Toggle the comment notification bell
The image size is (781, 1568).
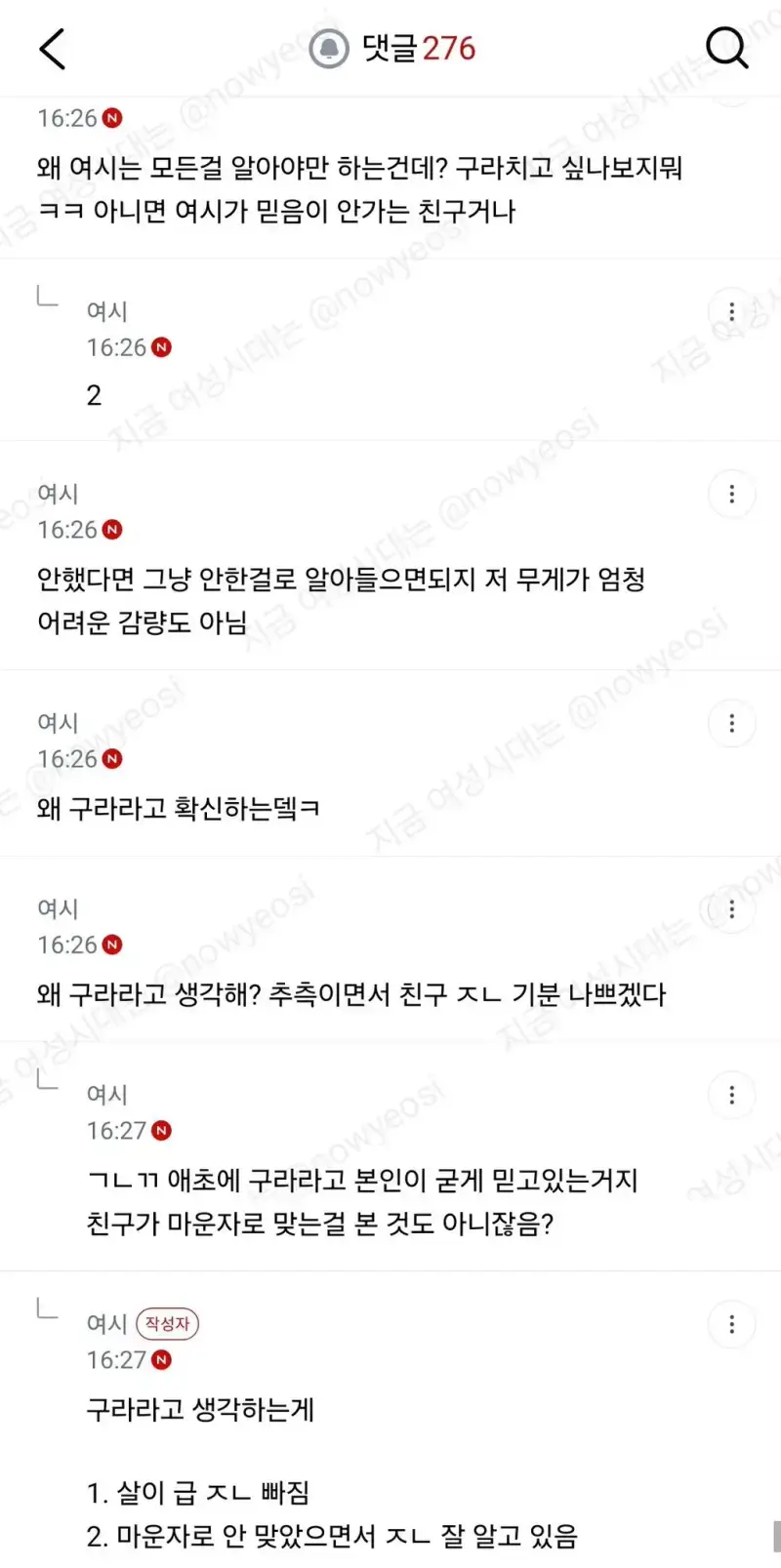click(x=329, y=49)
